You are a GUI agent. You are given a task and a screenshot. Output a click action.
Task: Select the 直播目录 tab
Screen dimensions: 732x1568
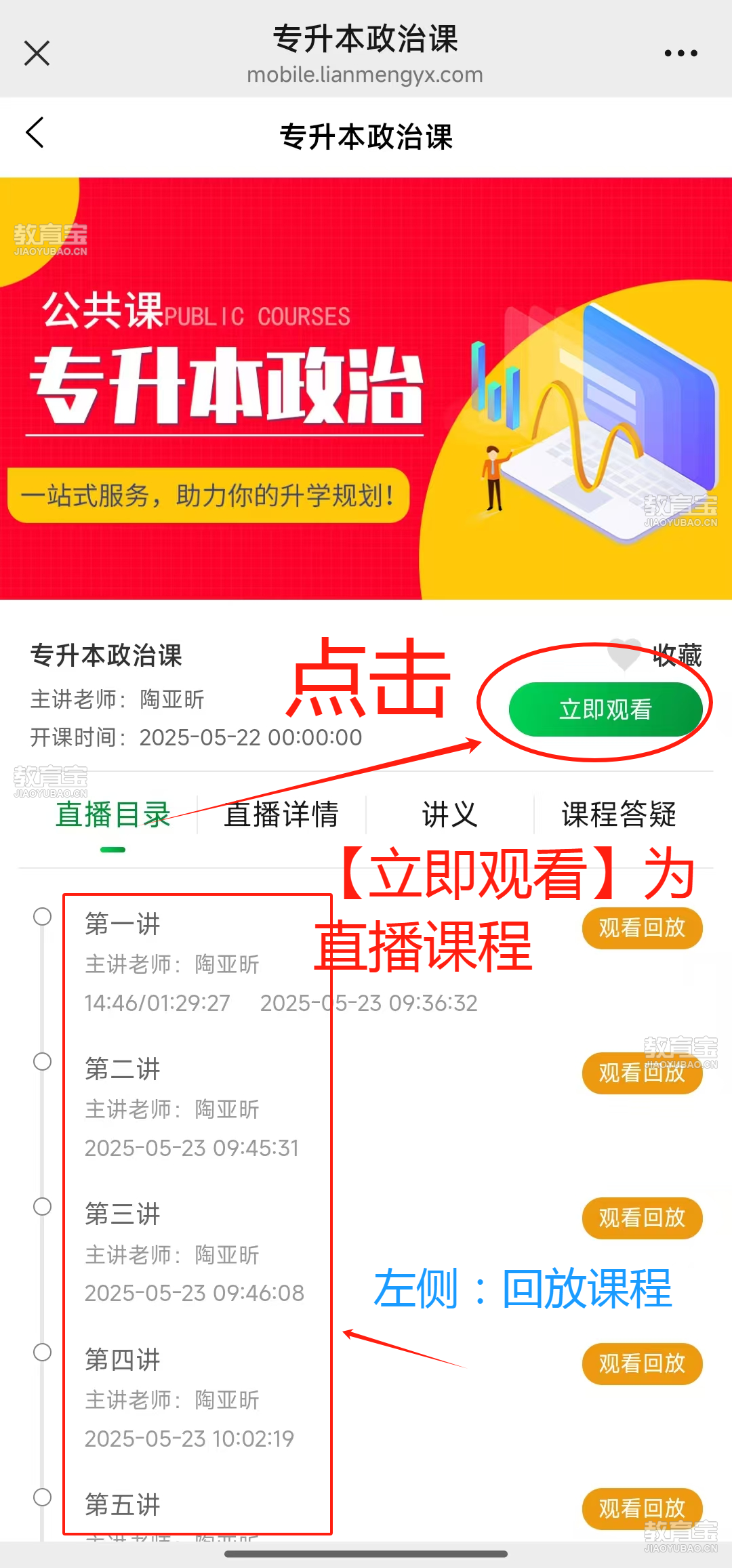tap(113, 814)
